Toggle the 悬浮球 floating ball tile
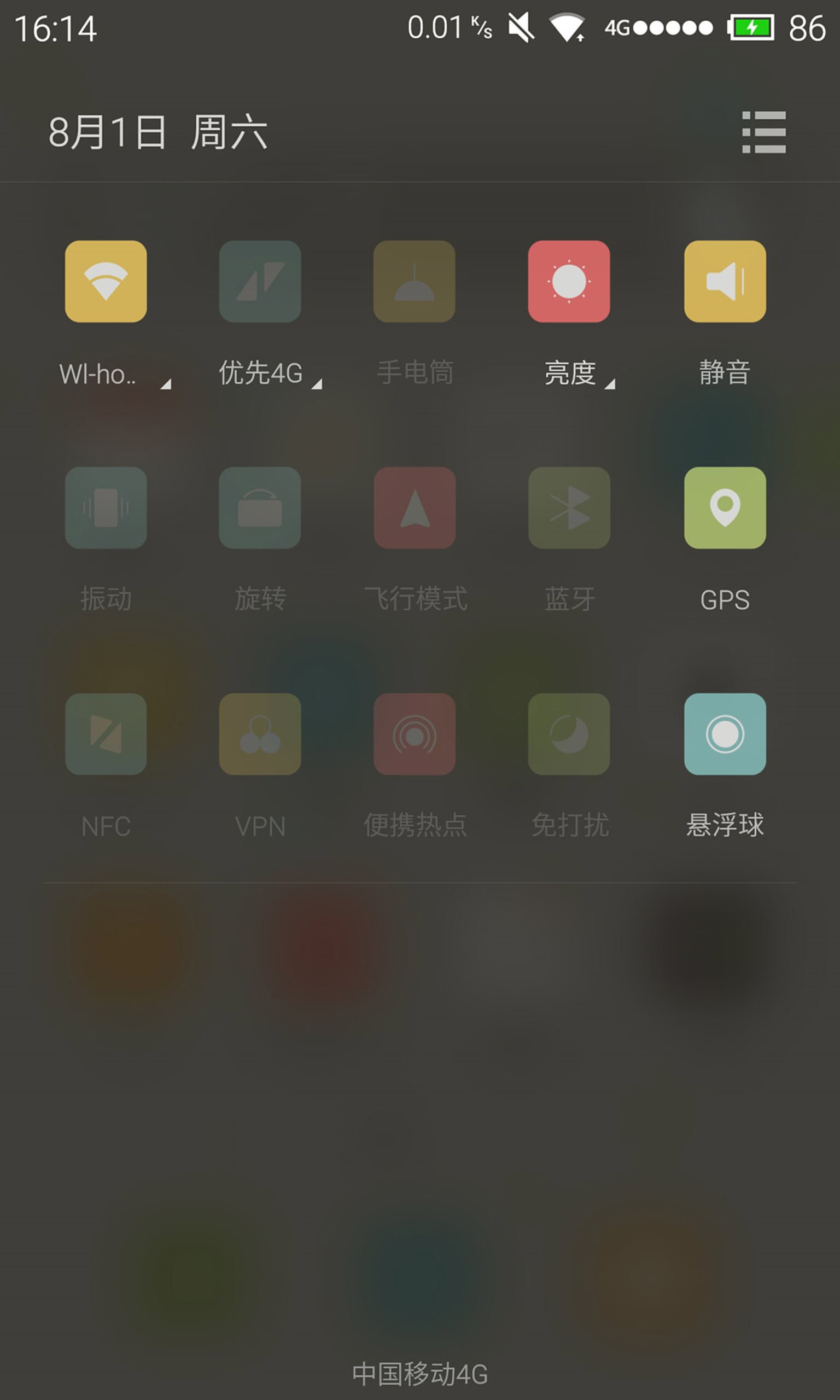Screen dimensions: 840x1400 725,734
